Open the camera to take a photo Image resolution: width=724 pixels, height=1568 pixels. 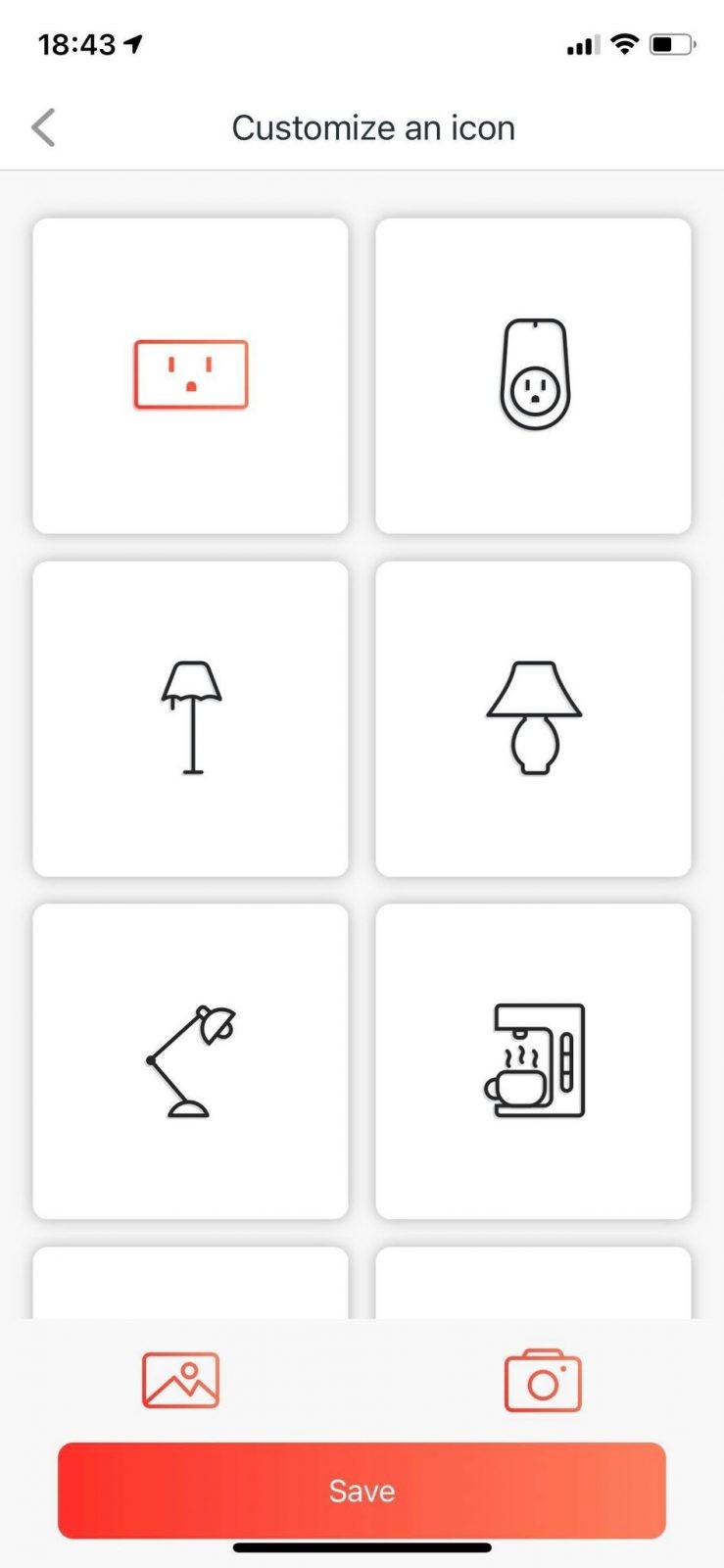(x=543, y=1381)
